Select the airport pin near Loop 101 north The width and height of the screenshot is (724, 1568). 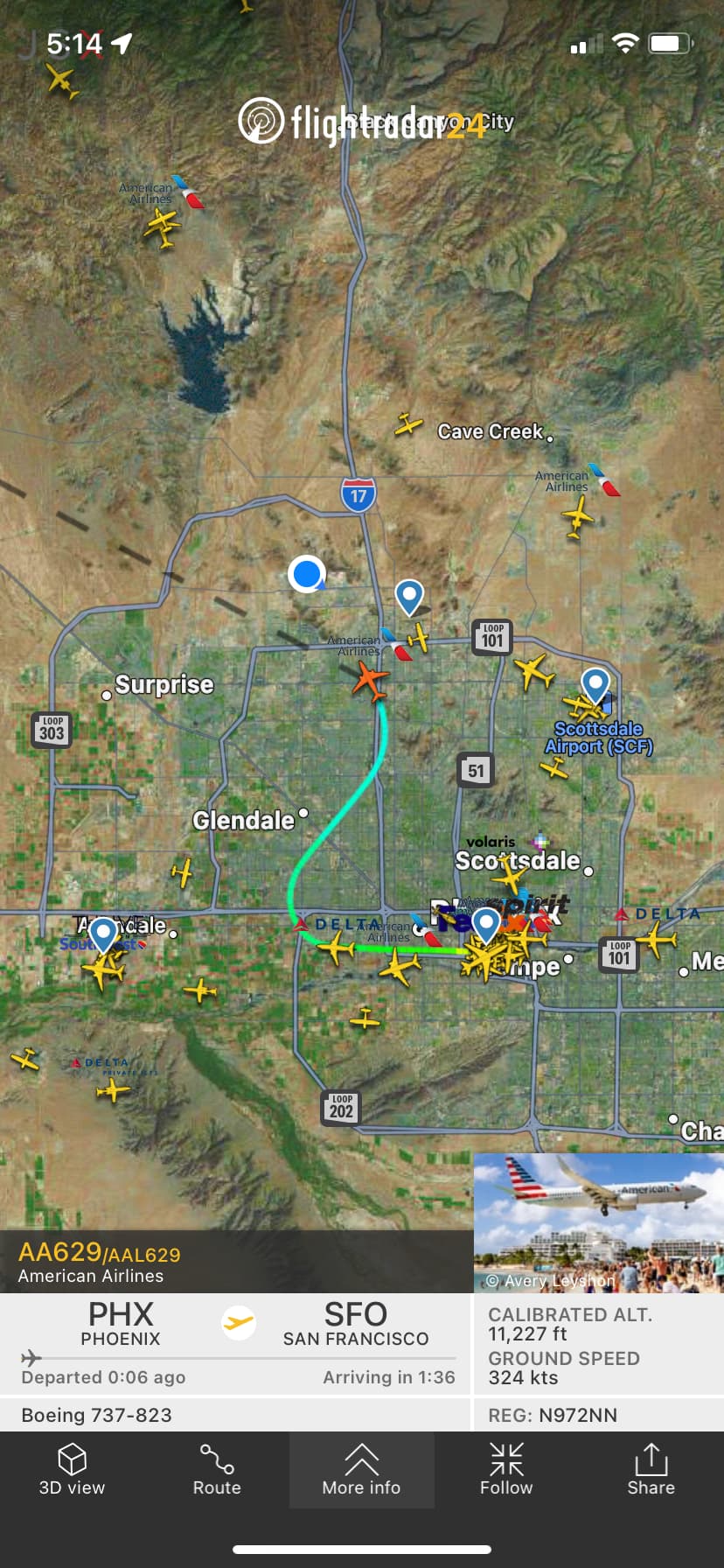point(409,596)
